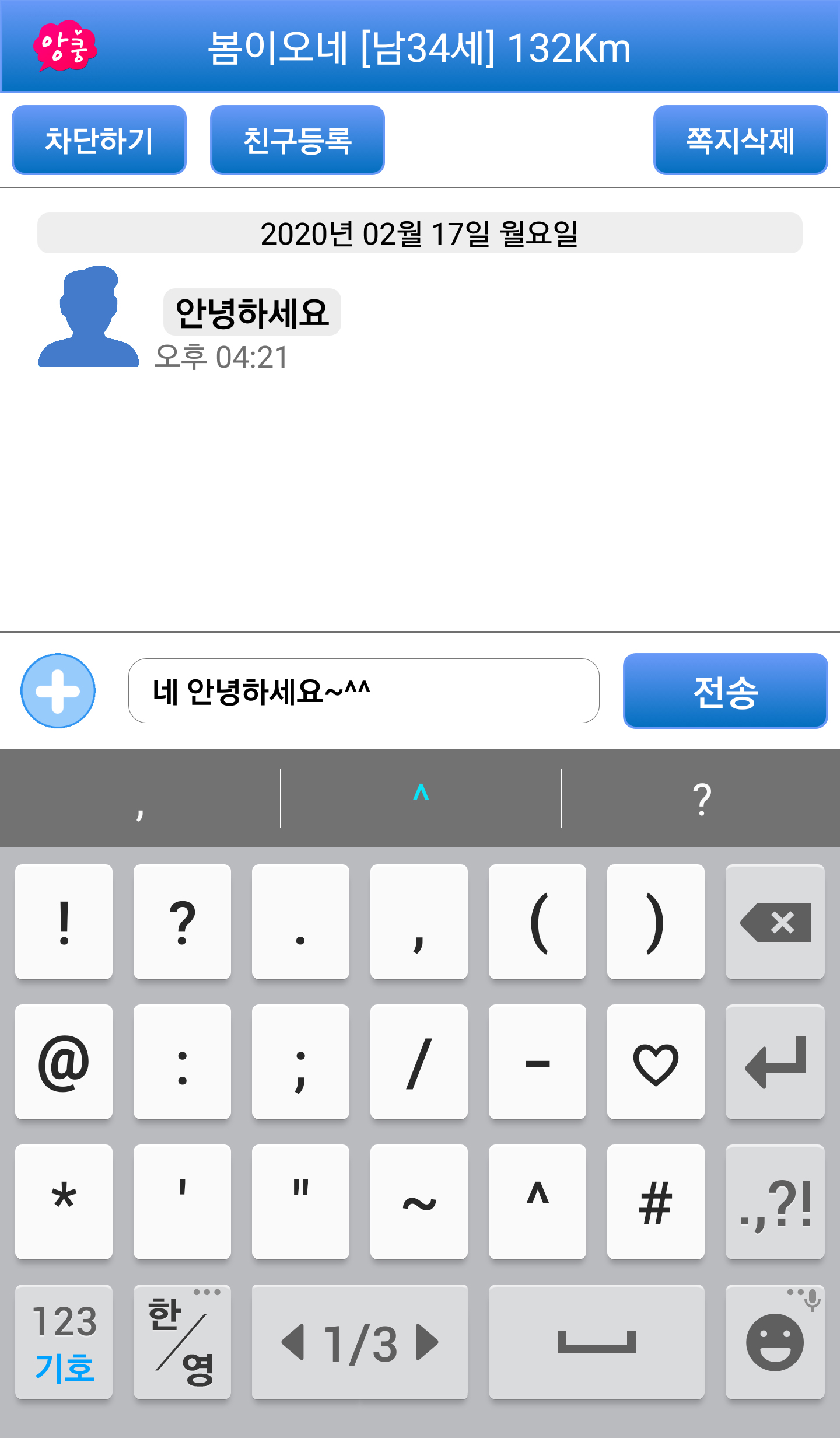Tap the plus attachment button

point(58,691)
